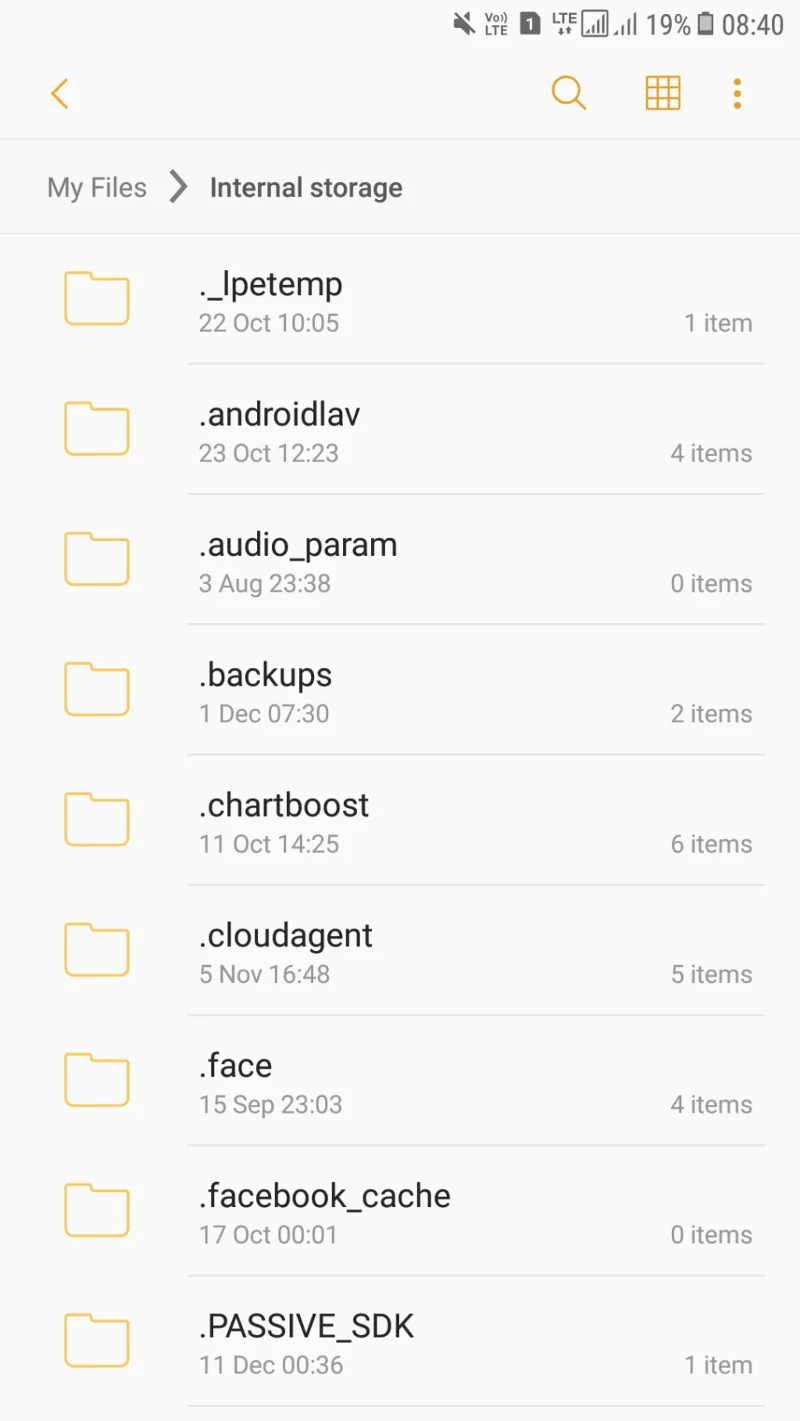The width and height of the screenshot is (800, 1421).
Task: Select the Internal storage breadcrumb label
Action: [305, 186]
